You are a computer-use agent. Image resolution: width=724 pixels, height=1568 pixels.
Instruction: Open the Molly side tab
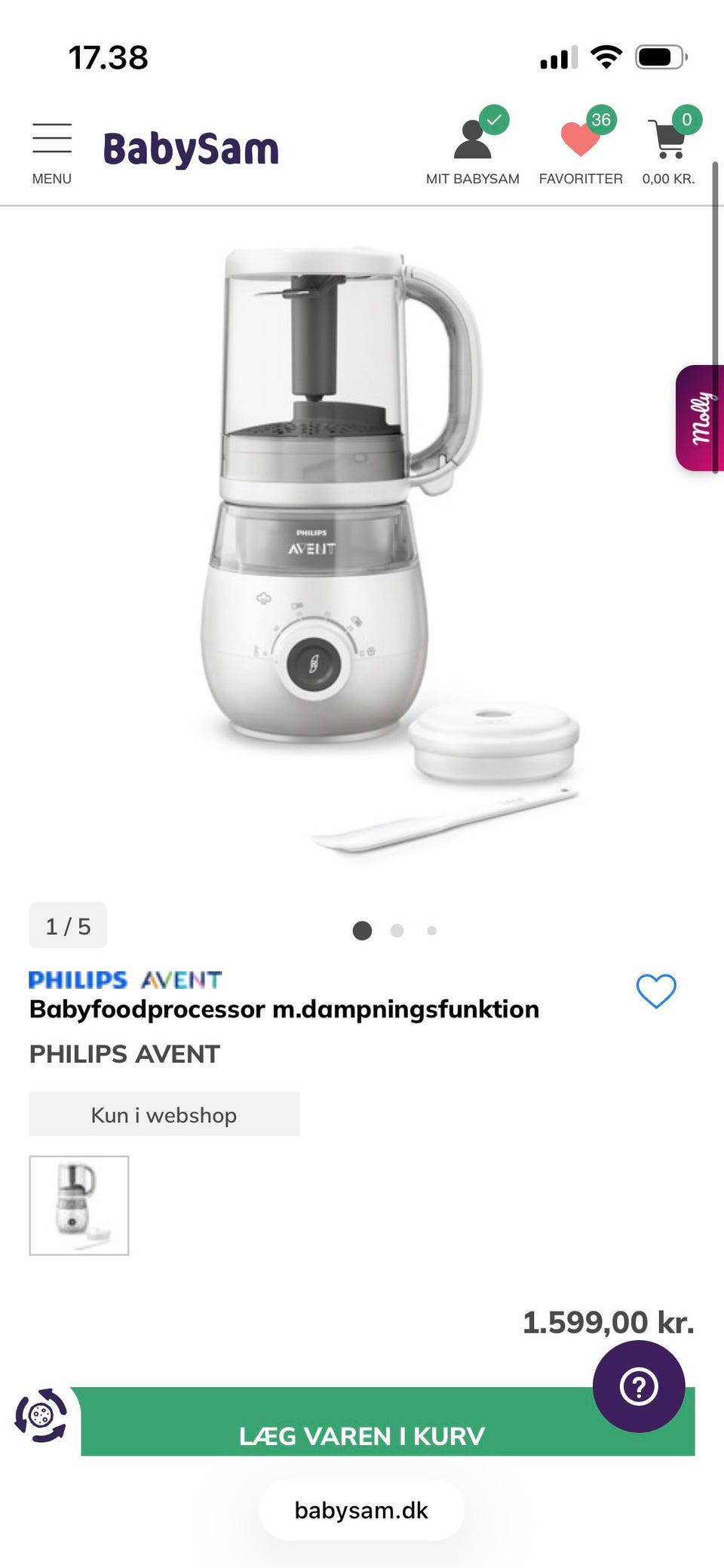(x=700, y=418)
